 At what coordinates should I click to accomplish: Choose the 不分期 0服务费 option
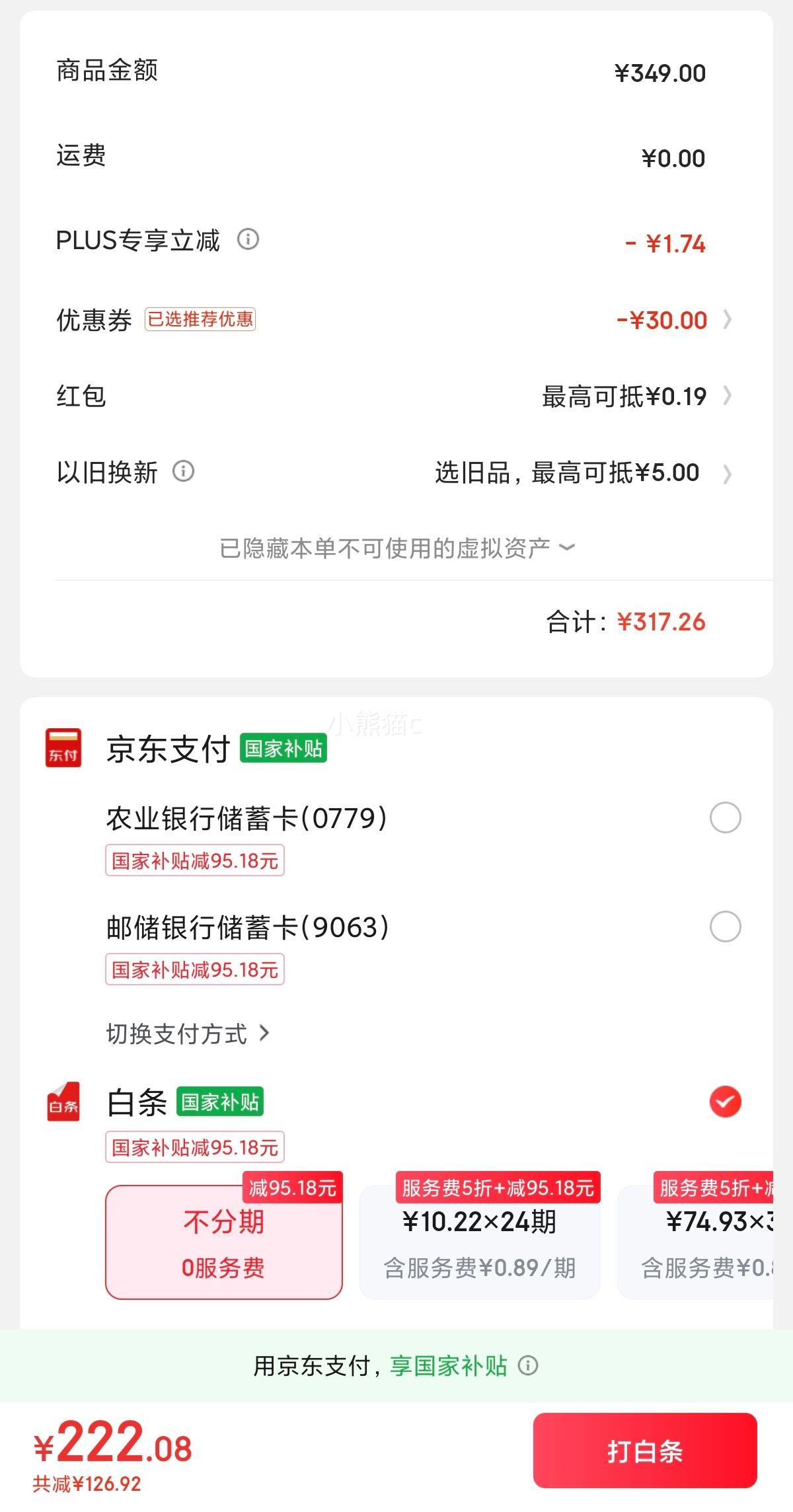tap(224, 1242)
